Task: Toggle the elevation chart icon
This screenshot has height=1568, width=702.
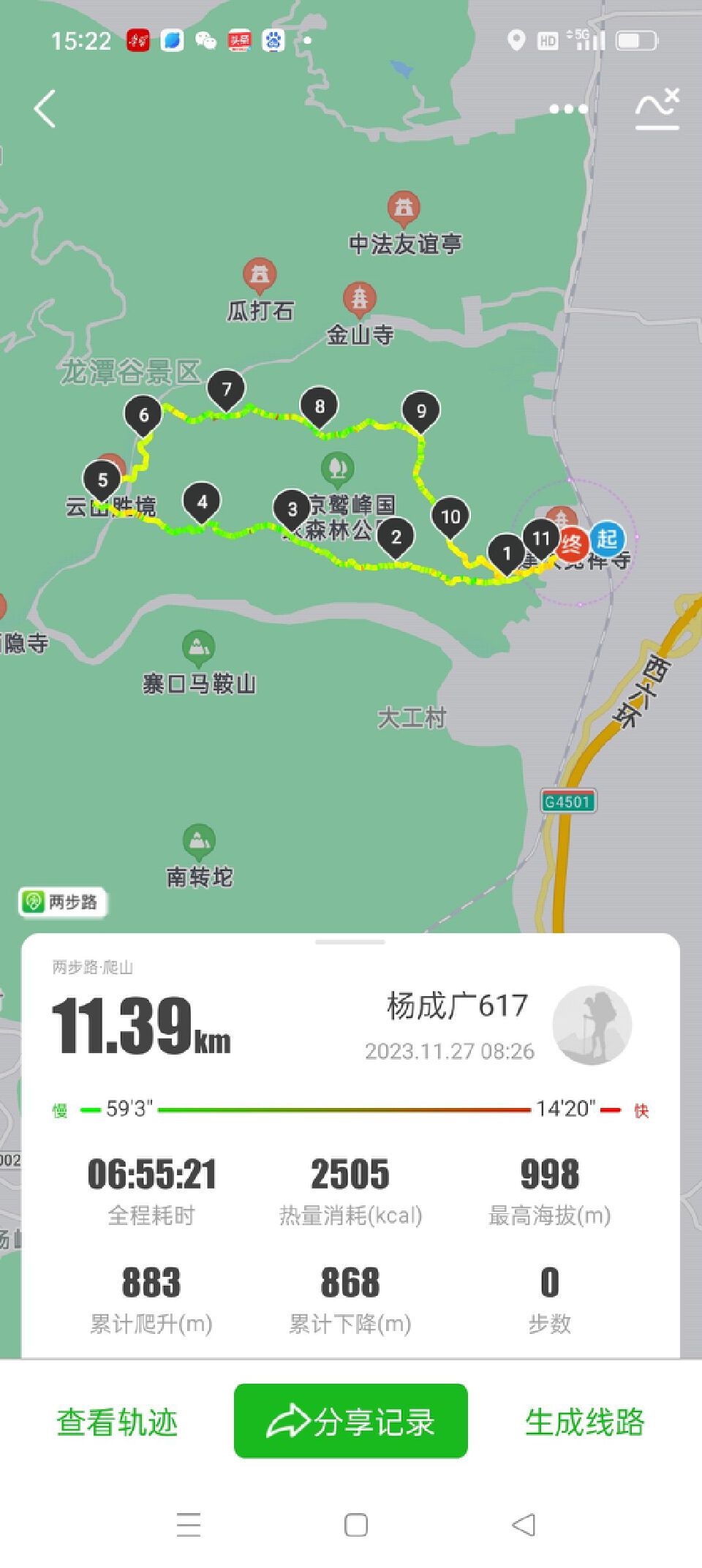Action: (657, 110)
